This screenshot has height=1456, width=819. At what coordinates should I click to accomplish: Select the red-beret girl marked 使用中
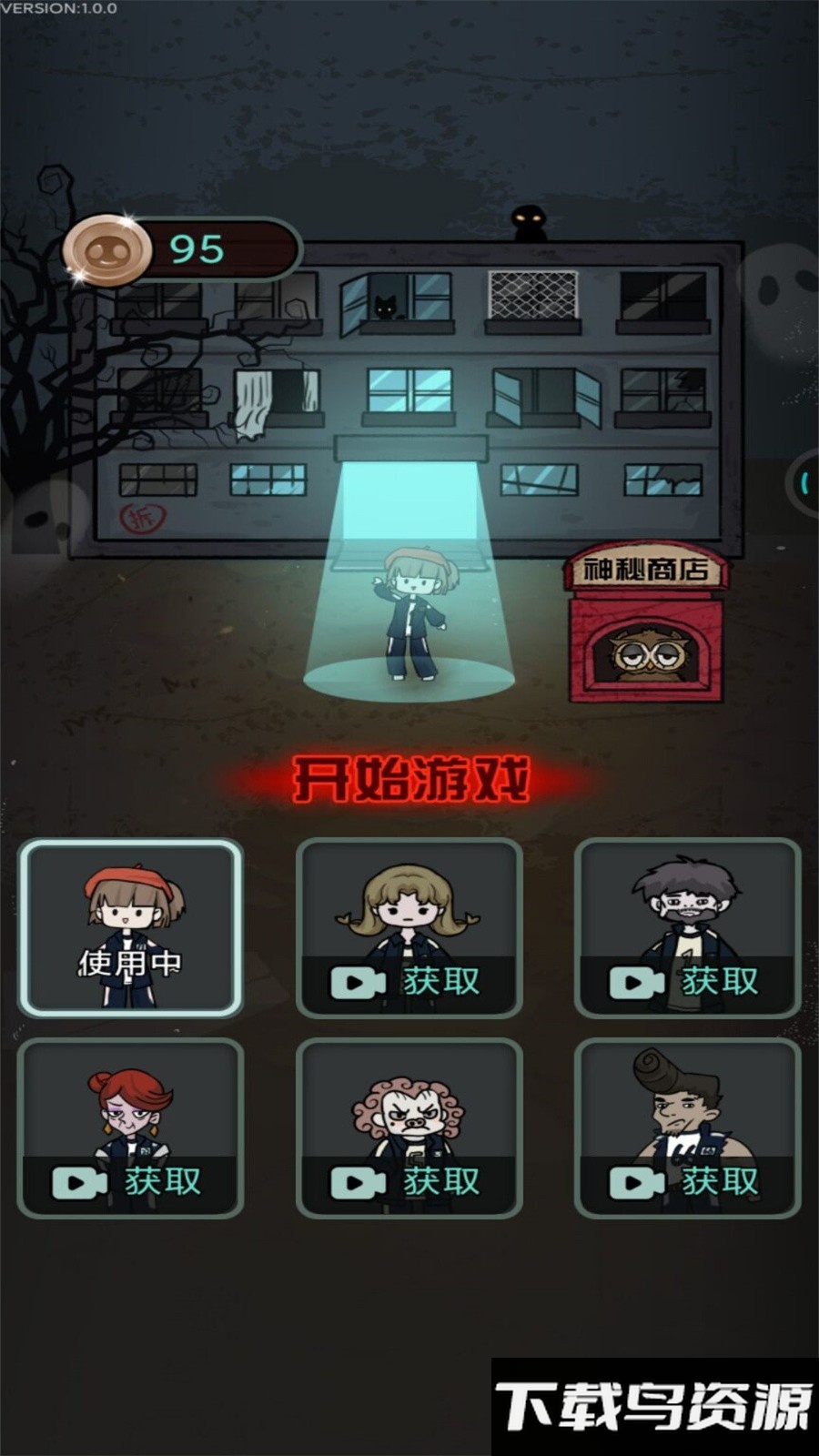[x=131, y=927]
